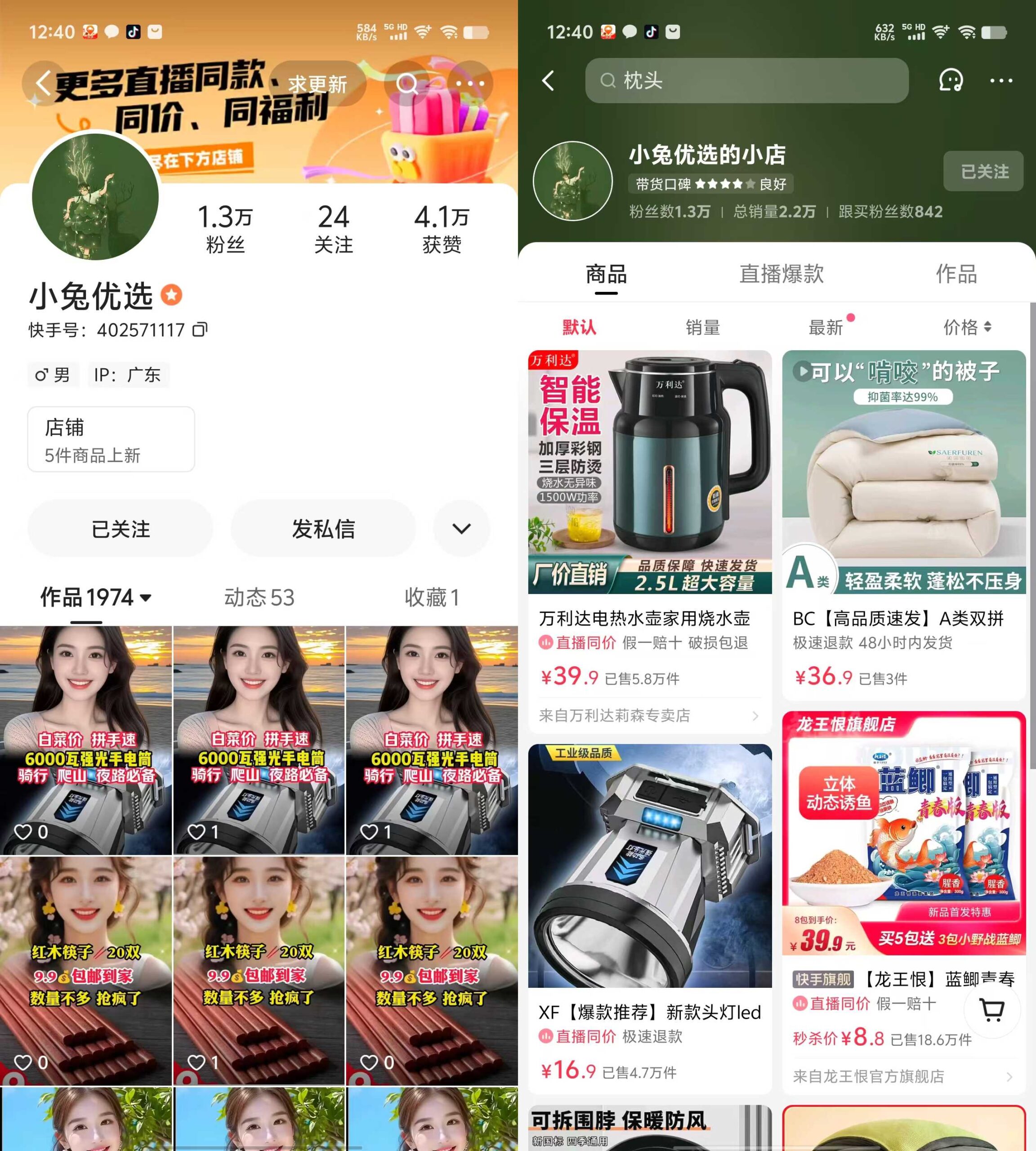Tap the search field showing 枕头
This screenshot has height=1151, width=1036.
tap(746, 81)
